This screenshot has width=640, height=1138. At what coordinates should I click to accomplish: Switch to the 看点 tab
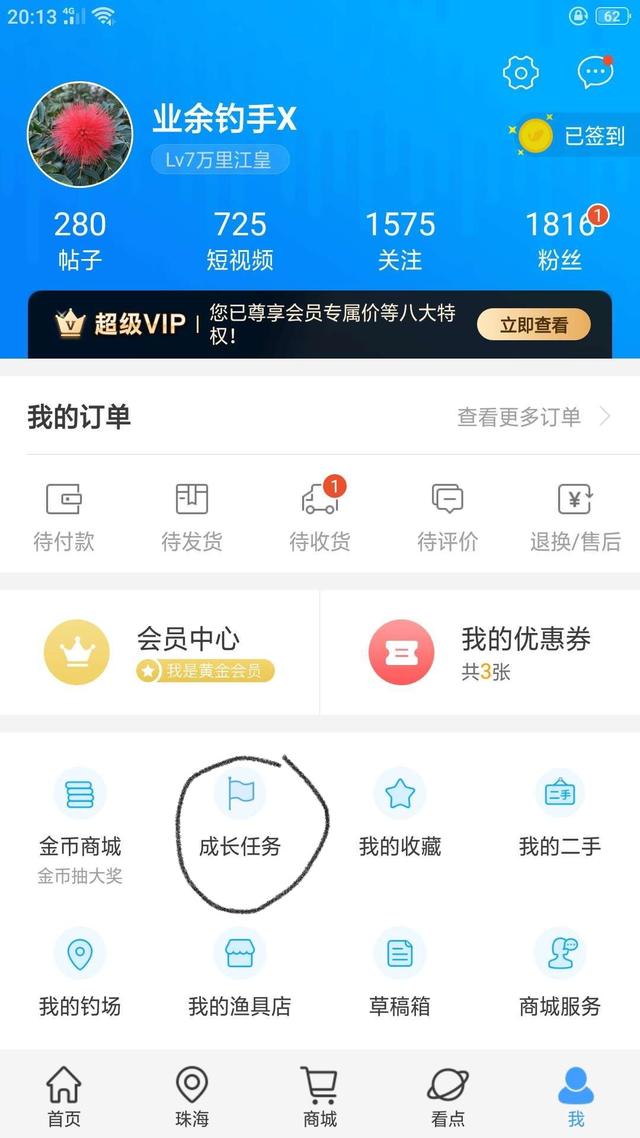(447, 1096)
